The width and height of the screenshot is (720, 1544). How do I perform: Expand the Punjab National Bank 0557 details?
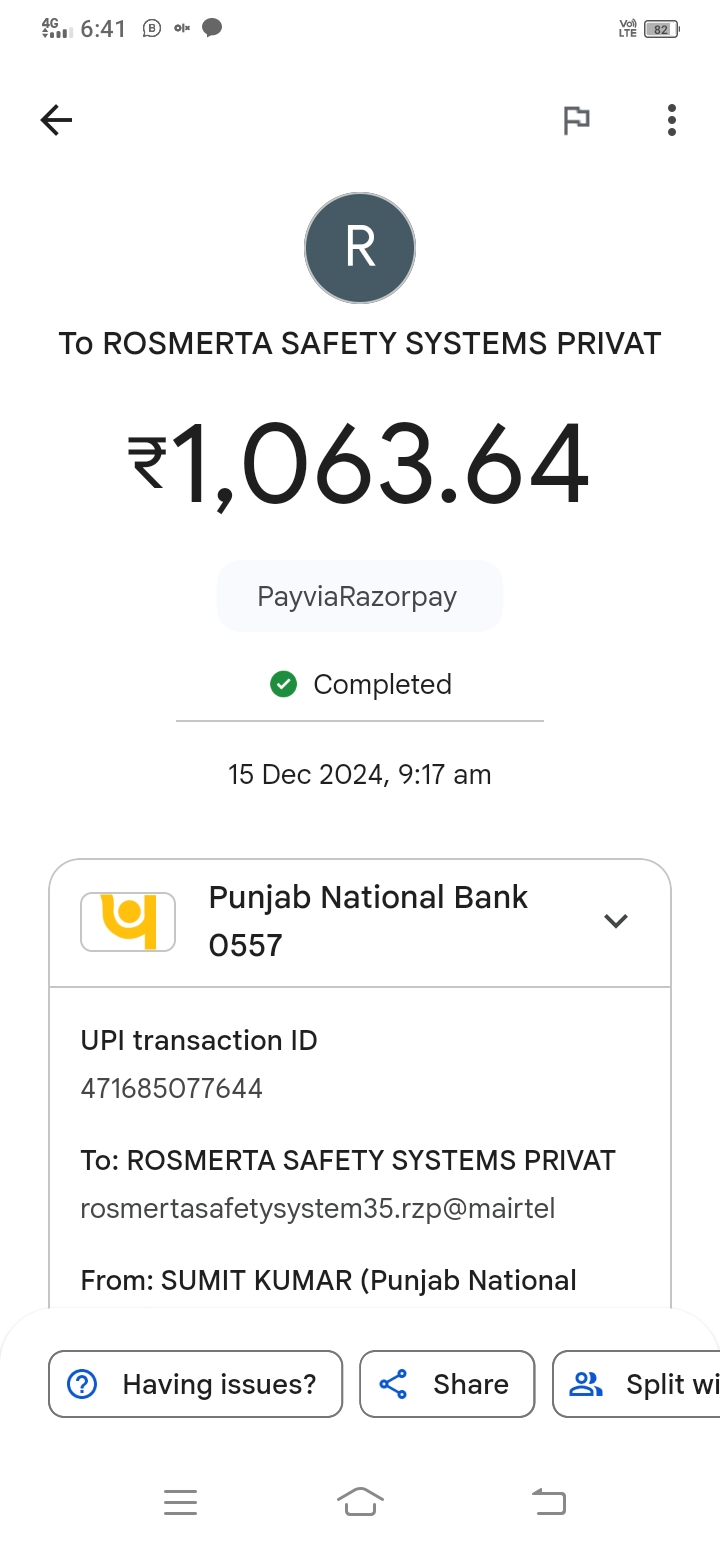pos(616,921)
